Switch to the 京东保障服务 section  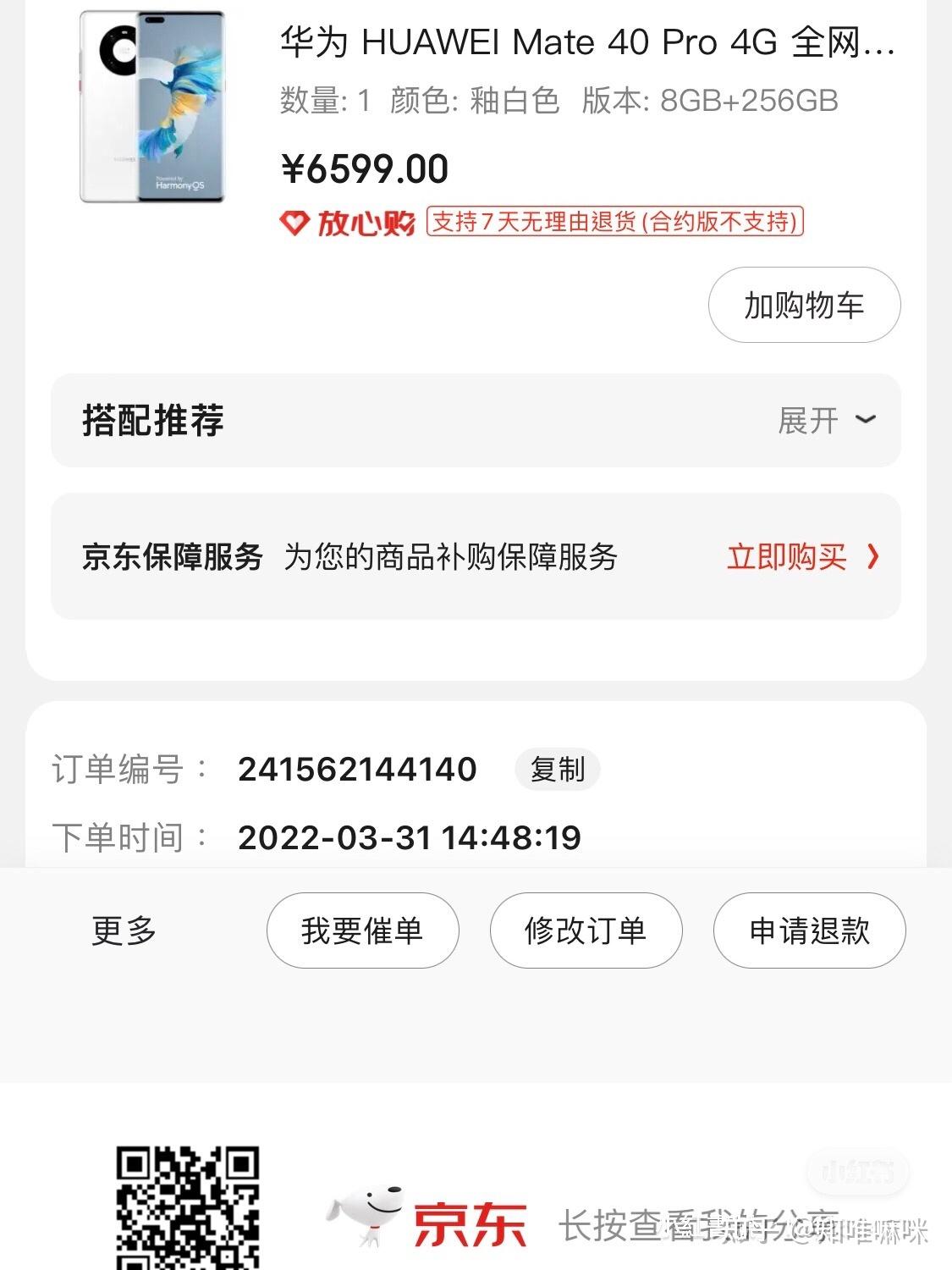[x=173, y=558]
